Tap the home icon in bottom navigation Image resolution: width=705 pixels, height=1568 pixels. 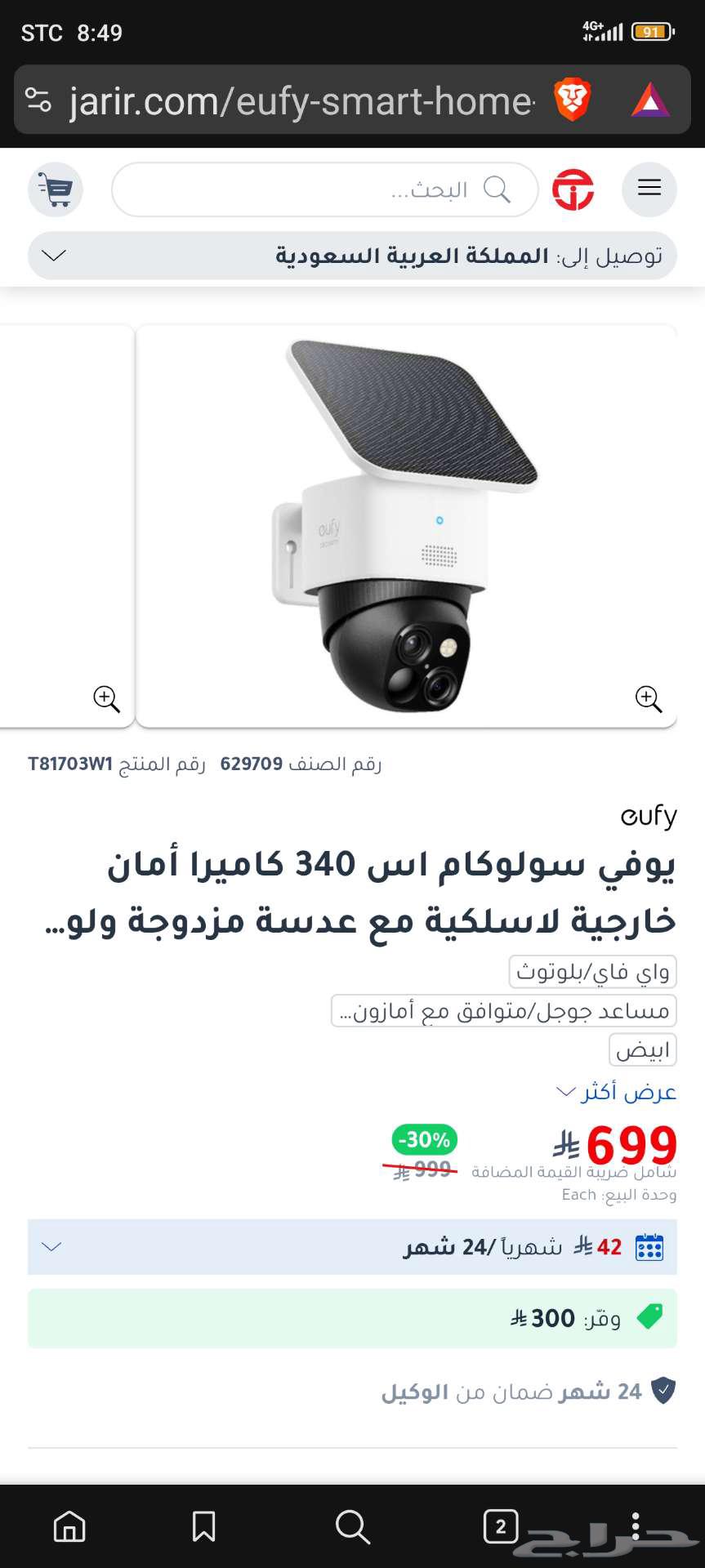(x=70, y=1526)
